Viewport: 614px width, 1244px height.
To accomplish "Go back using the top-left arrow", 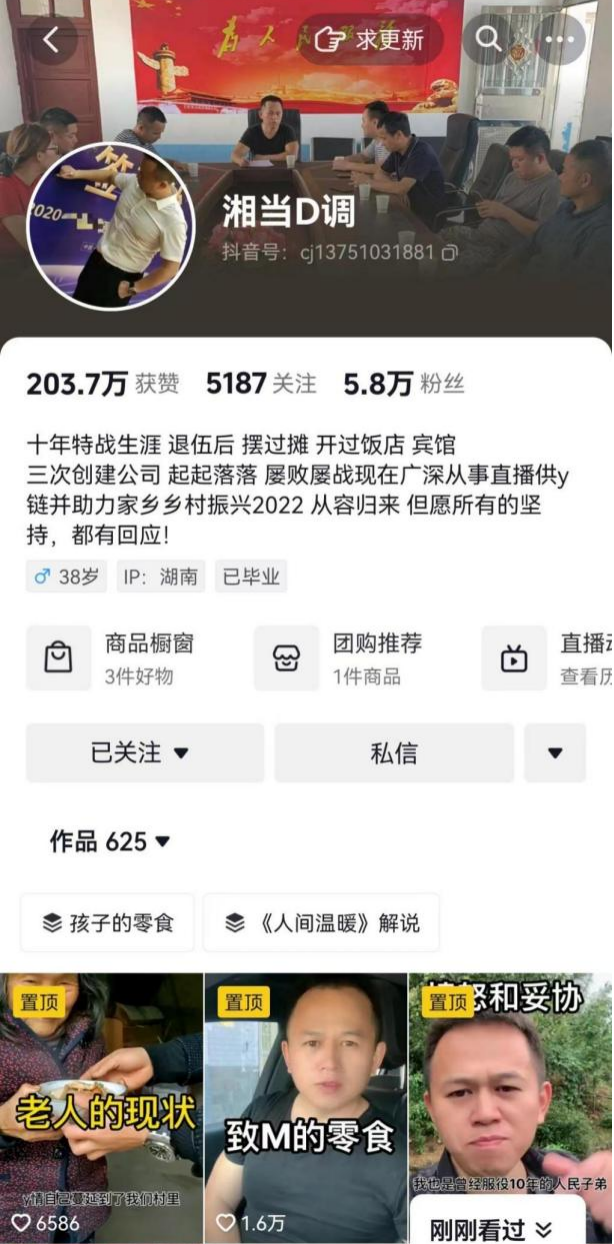I will click(x=51, y=40).
